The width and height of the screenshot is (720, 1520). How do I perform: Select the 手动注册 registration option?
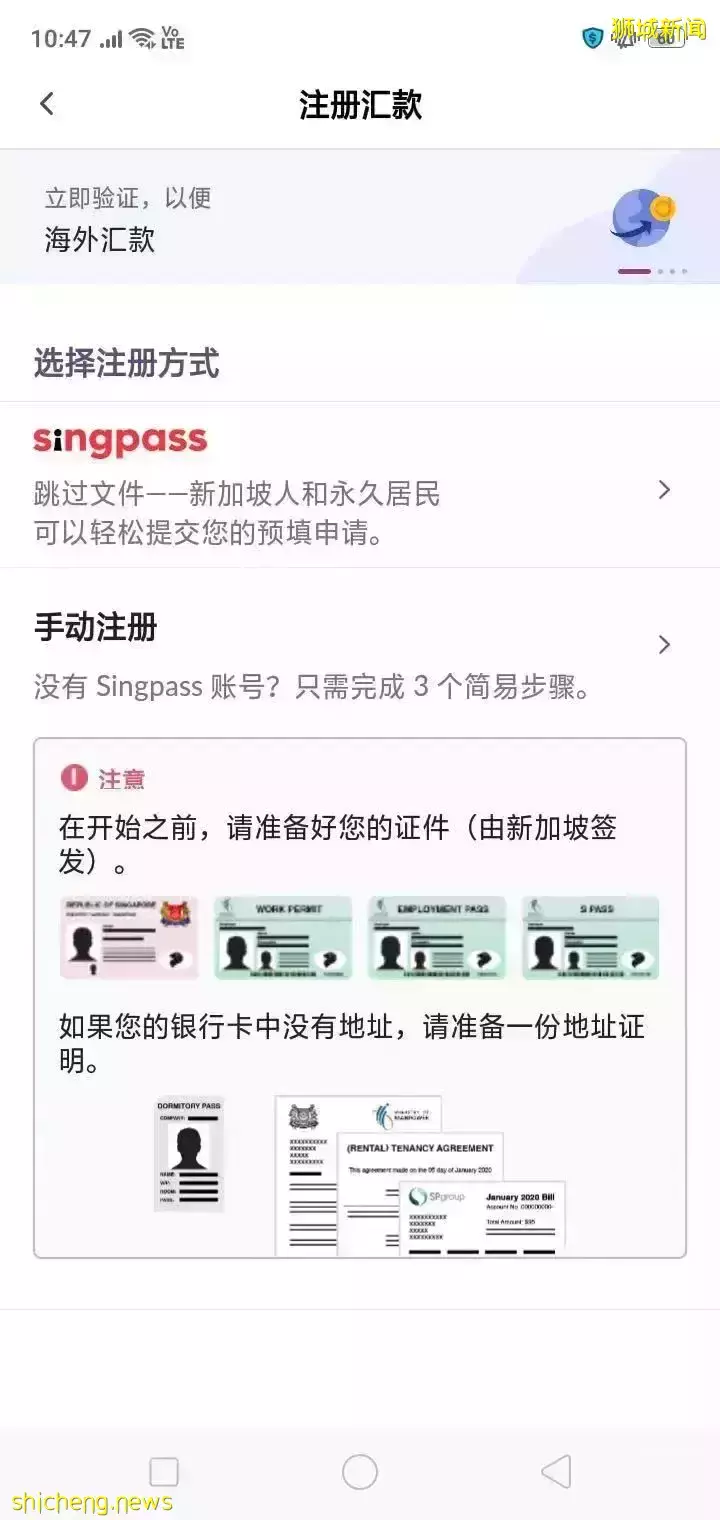tap(95, 627)
